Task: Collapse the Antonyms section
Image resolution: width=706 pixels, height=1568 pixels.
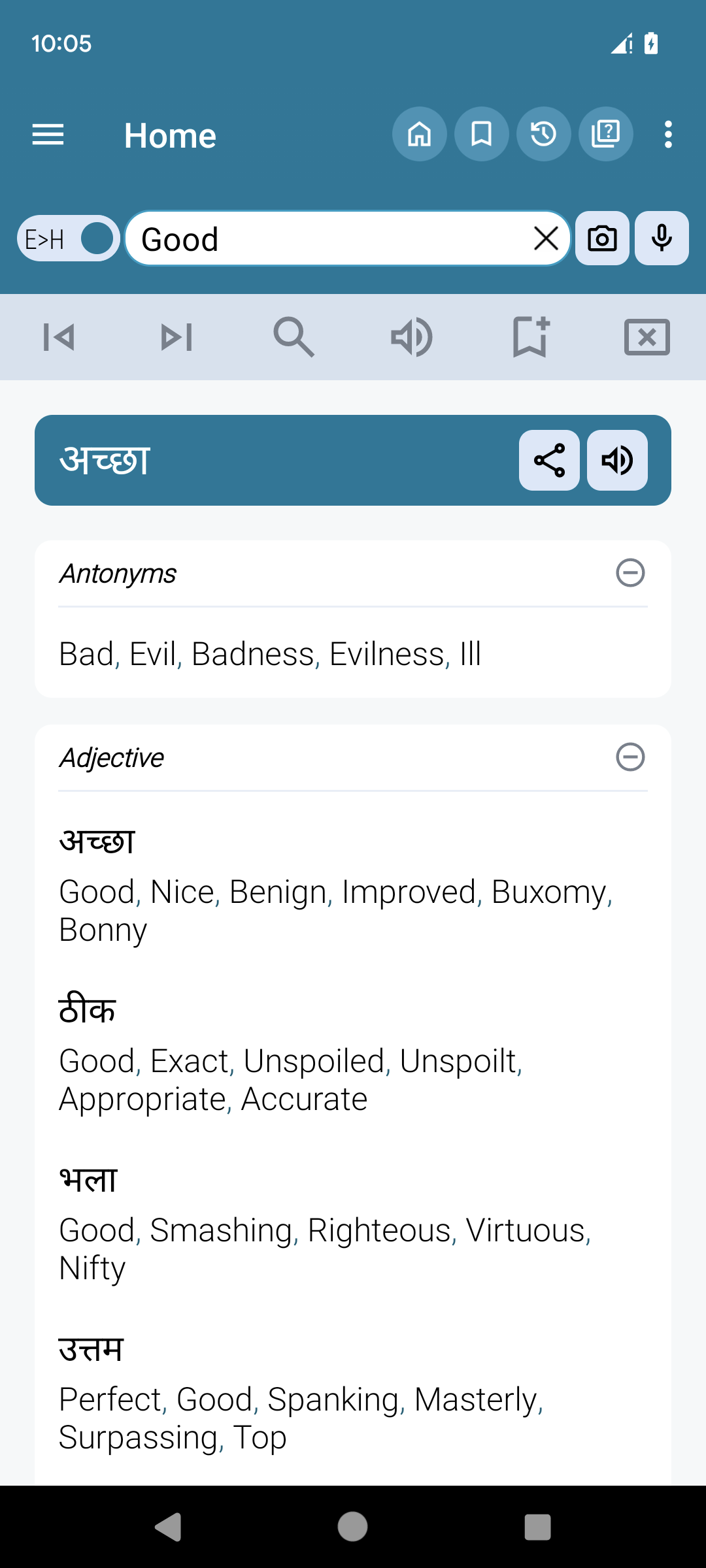Action: coord(630,573)
